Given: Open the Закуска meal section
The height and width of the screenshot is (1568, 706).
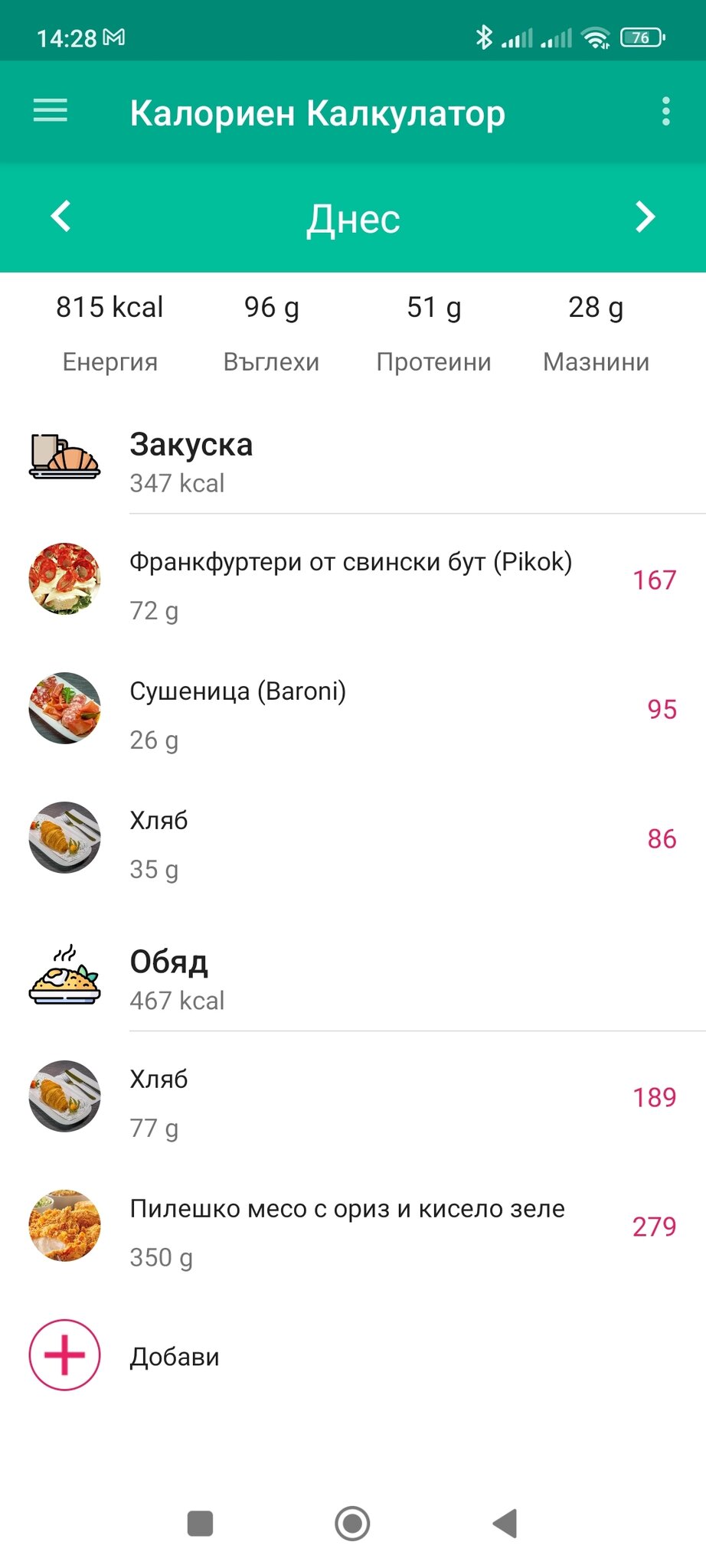Looking at the screenshot, I should pos(191,461).
